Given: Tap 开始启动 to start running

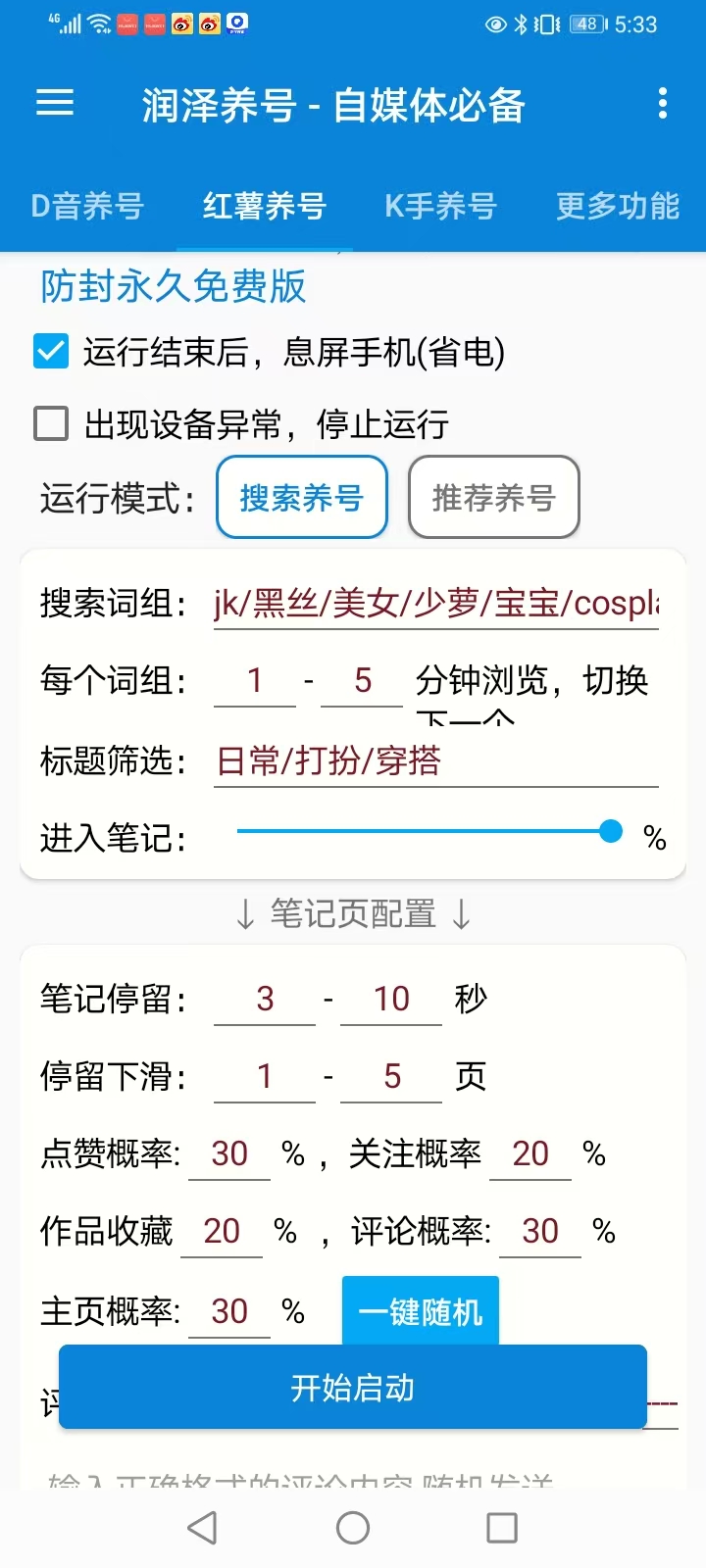Looking at the screenshot, I should tap(353, 1388).
